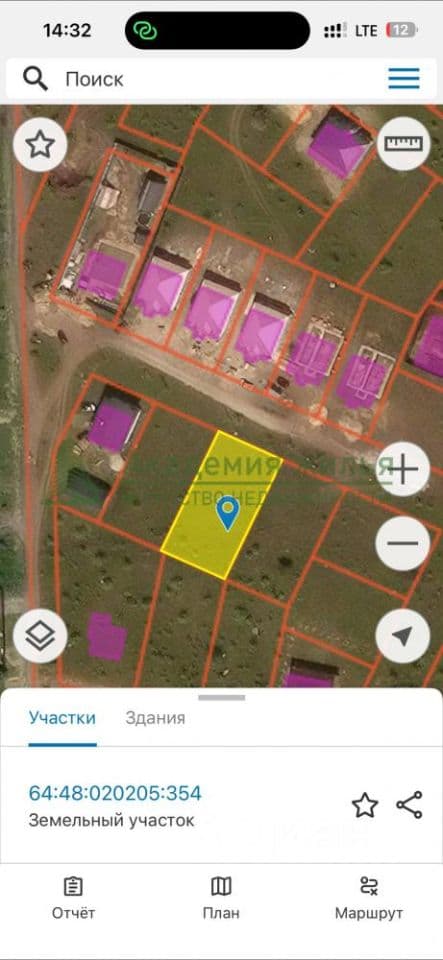Center map on my location arrow

403,636
